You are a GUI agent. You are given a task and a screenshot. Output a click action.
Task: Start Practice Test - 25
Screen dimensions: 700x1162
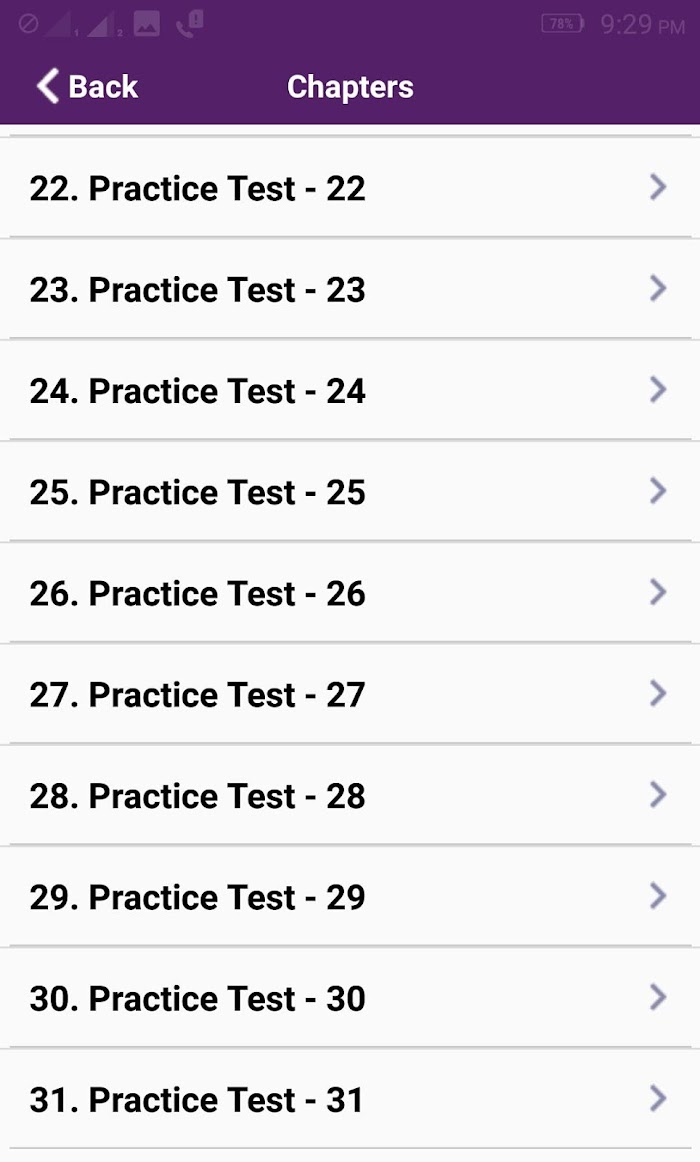350,492
